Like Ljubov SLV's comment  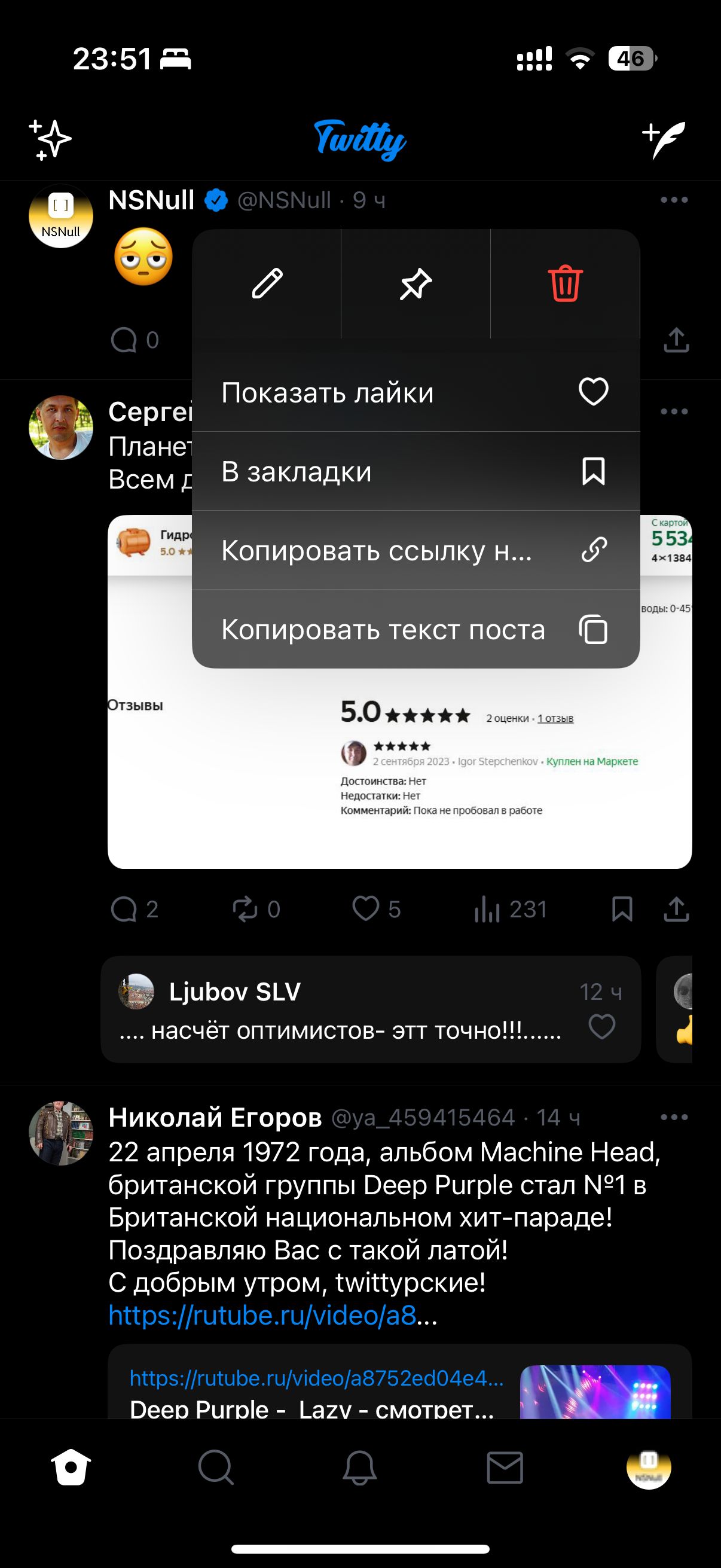point(602,1027)
